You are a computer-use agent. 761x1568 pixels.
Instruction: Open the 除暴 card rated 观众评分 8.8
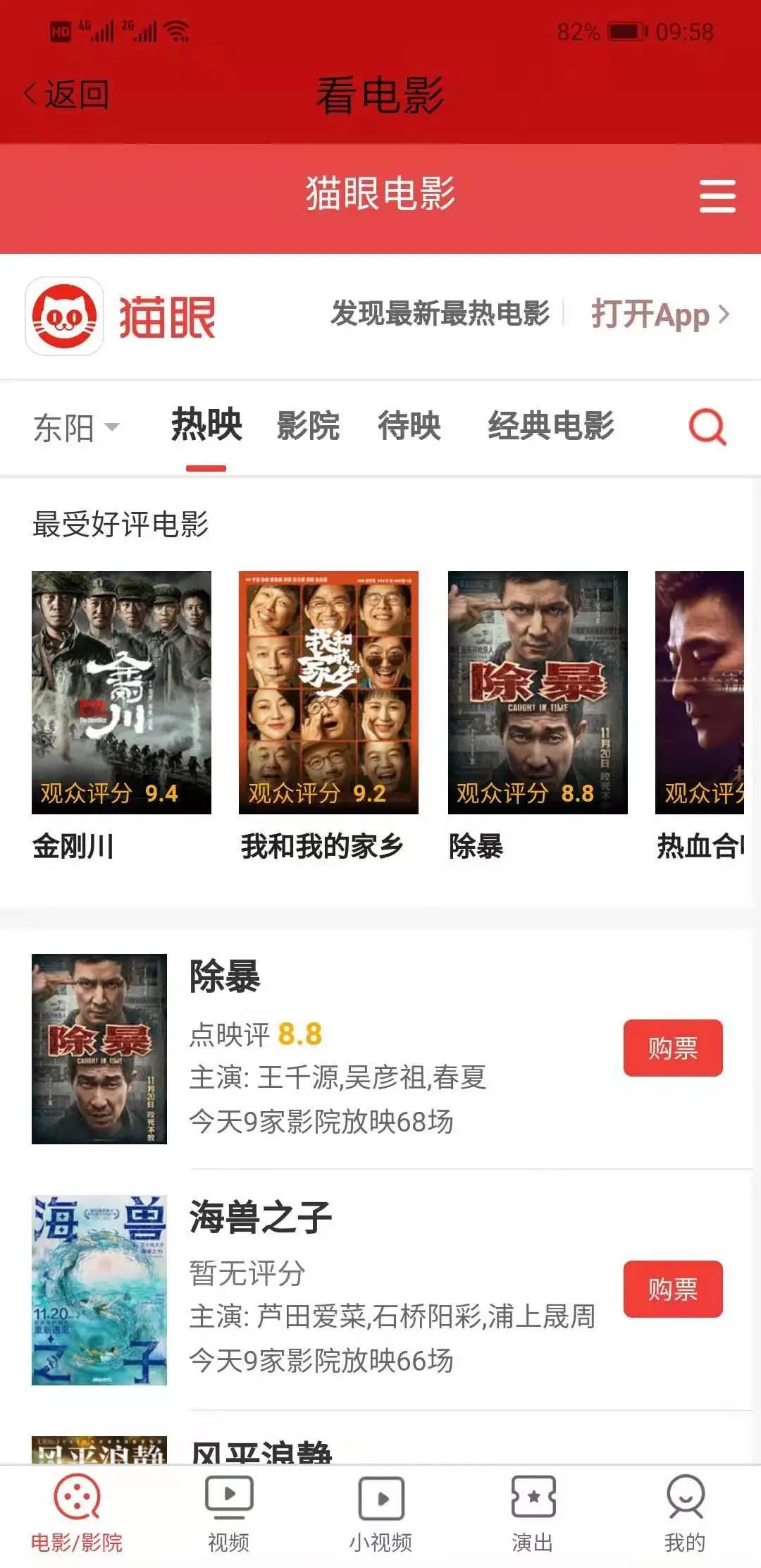(x=538, y=692)
